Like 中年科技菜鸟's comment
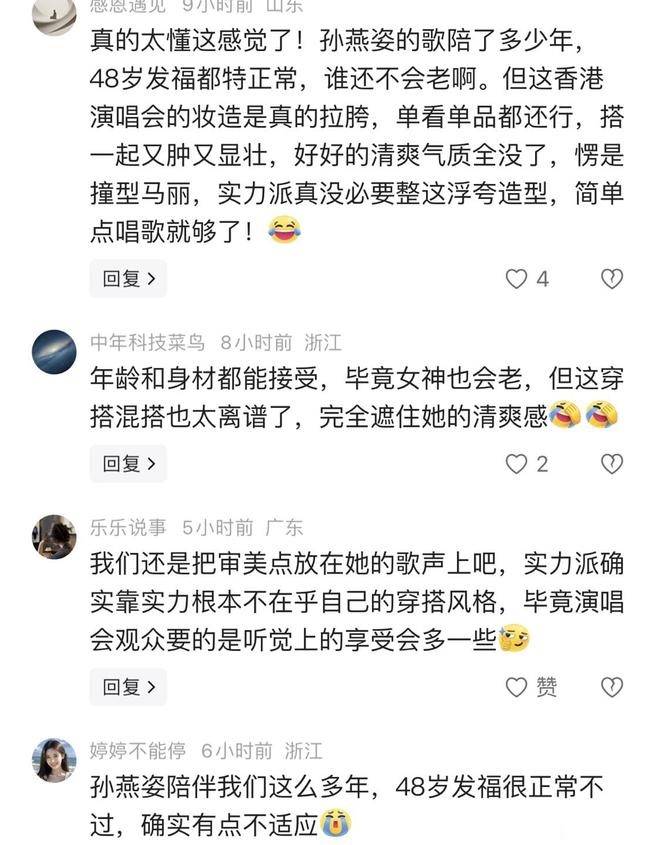The width and height of the screenshot is (660, 845). 516,463
